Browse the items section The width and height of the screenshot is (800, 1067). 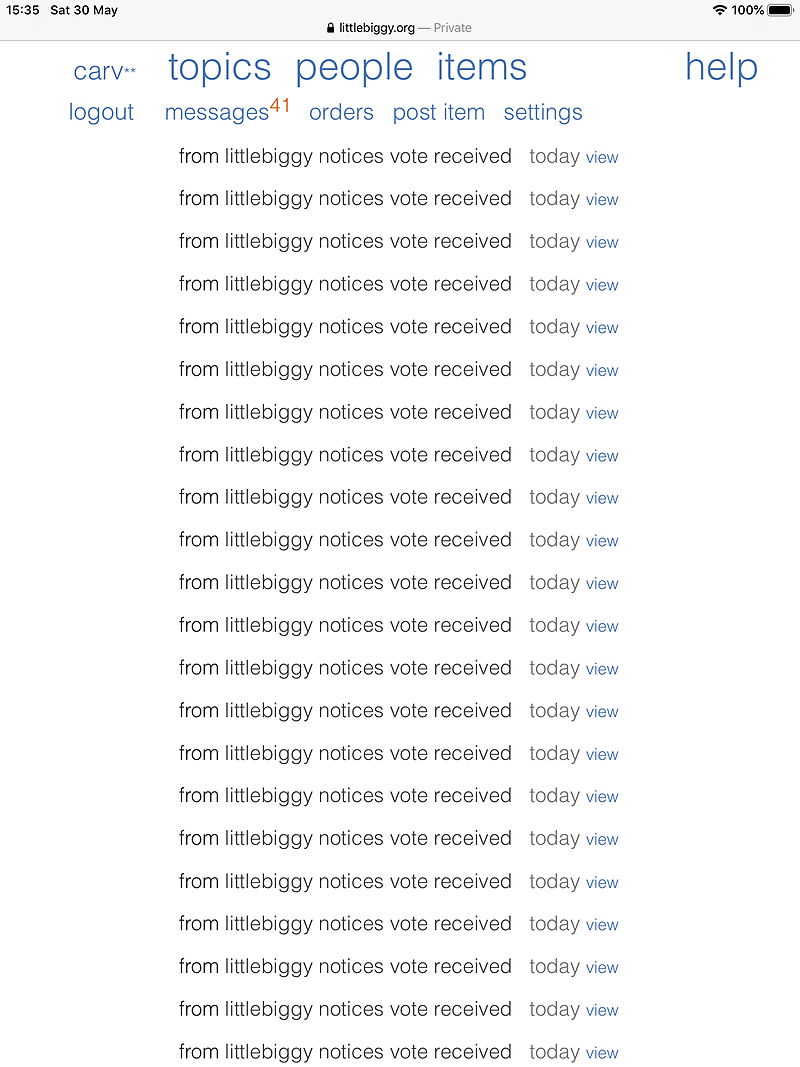[x=481, y=68]
